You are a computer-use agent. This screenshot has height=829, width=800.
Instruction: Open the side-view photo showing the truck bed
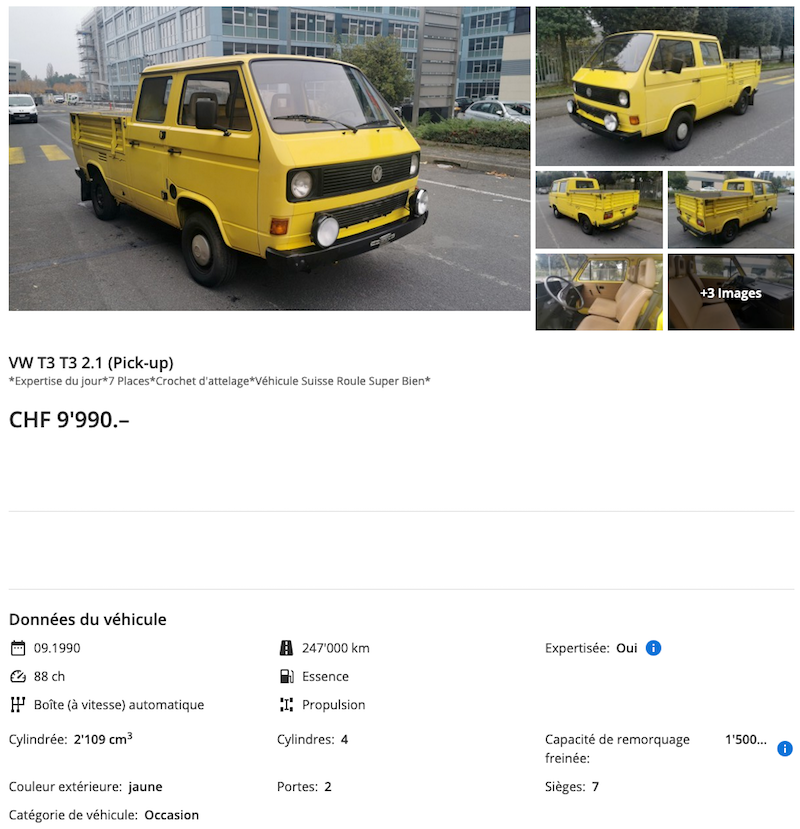pos(598,209)
